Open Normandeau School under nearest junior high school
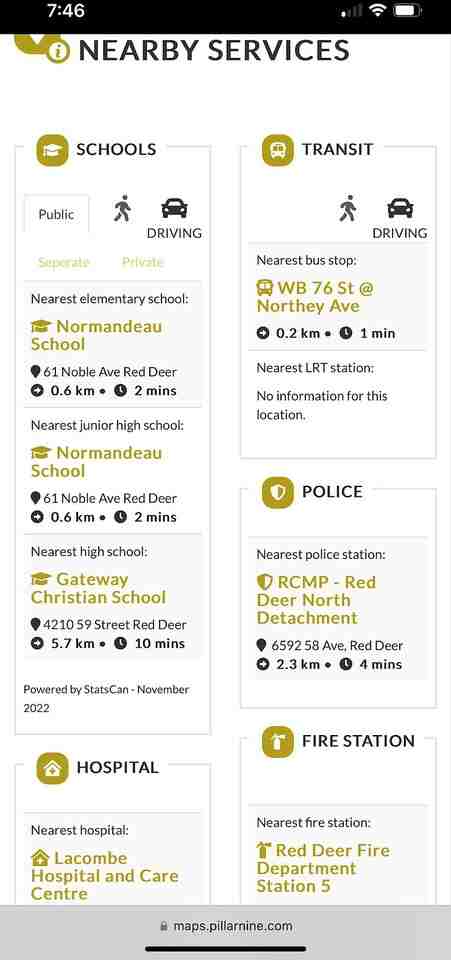 97,462
